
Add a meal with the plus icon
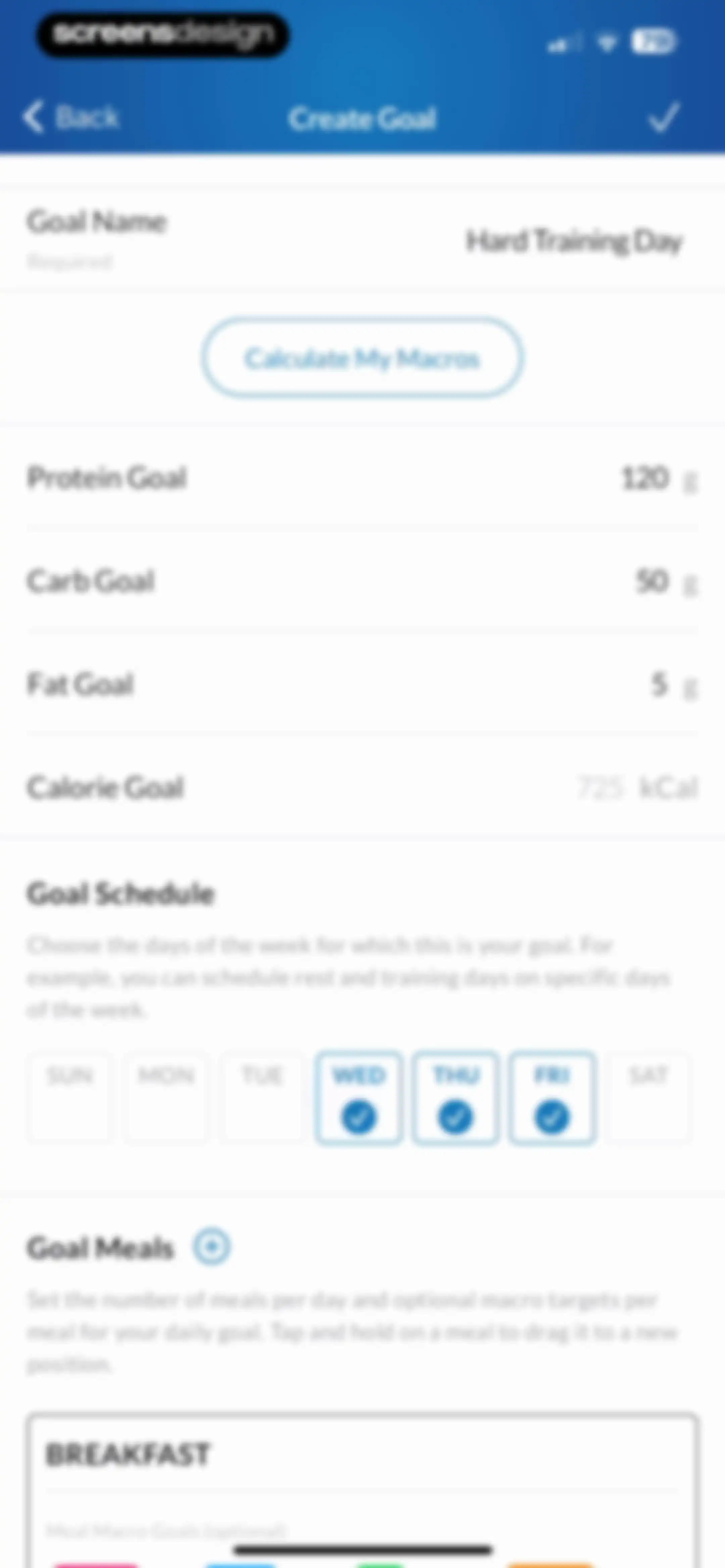point(212,1247)
